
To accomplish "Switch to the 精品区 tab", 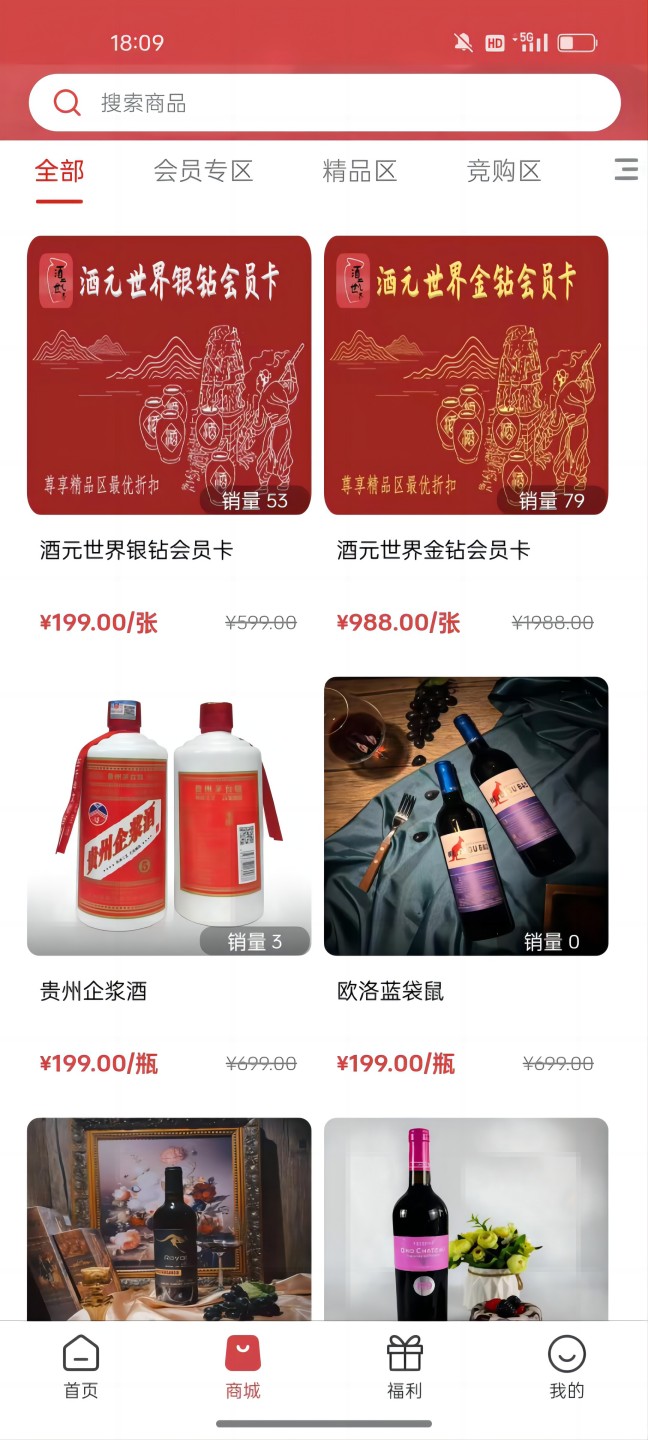I will pyautogui.click(x=359, y=171).
